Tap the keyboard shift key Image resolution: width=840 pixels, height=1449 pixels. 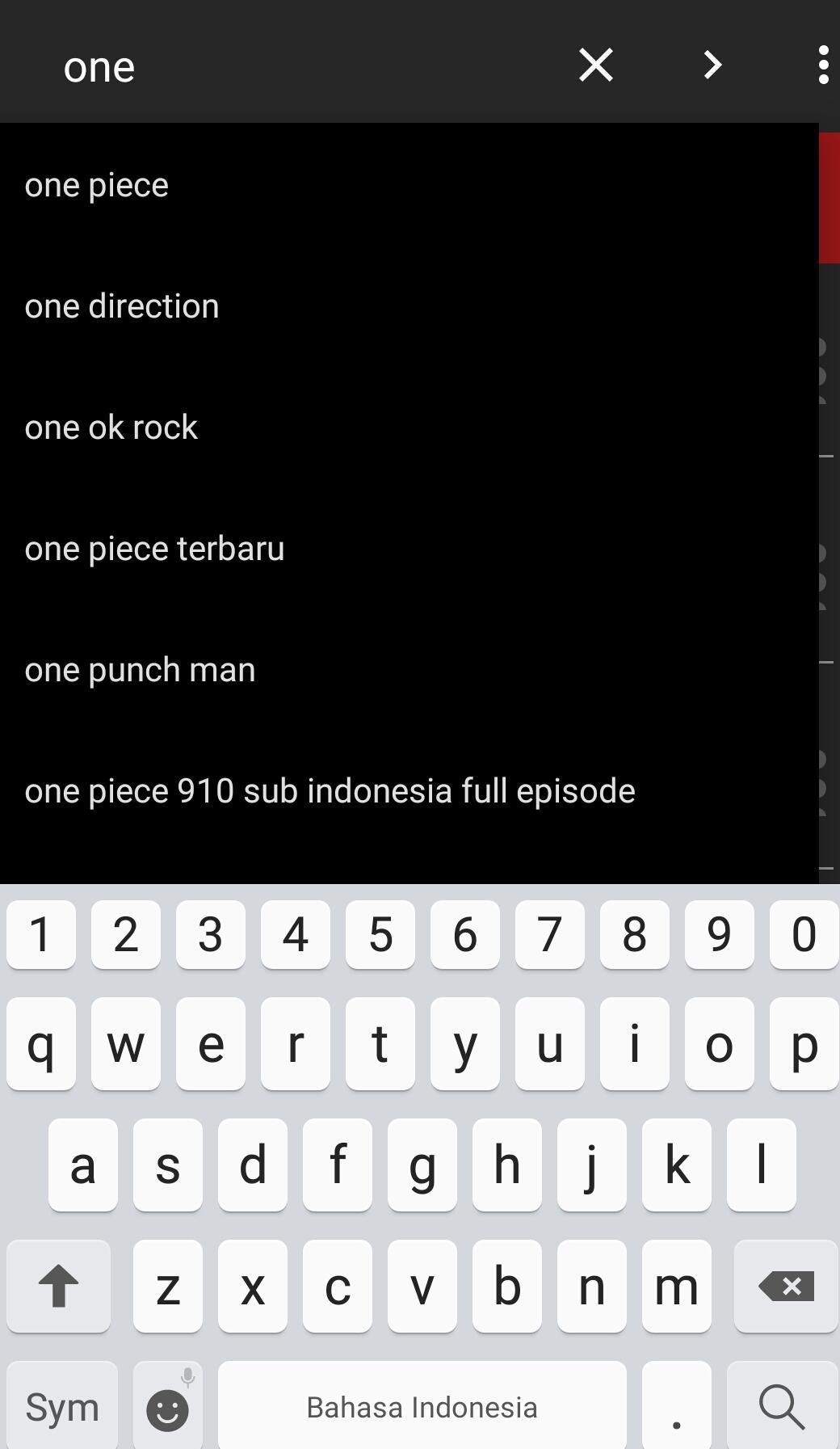coord(58,1286)
